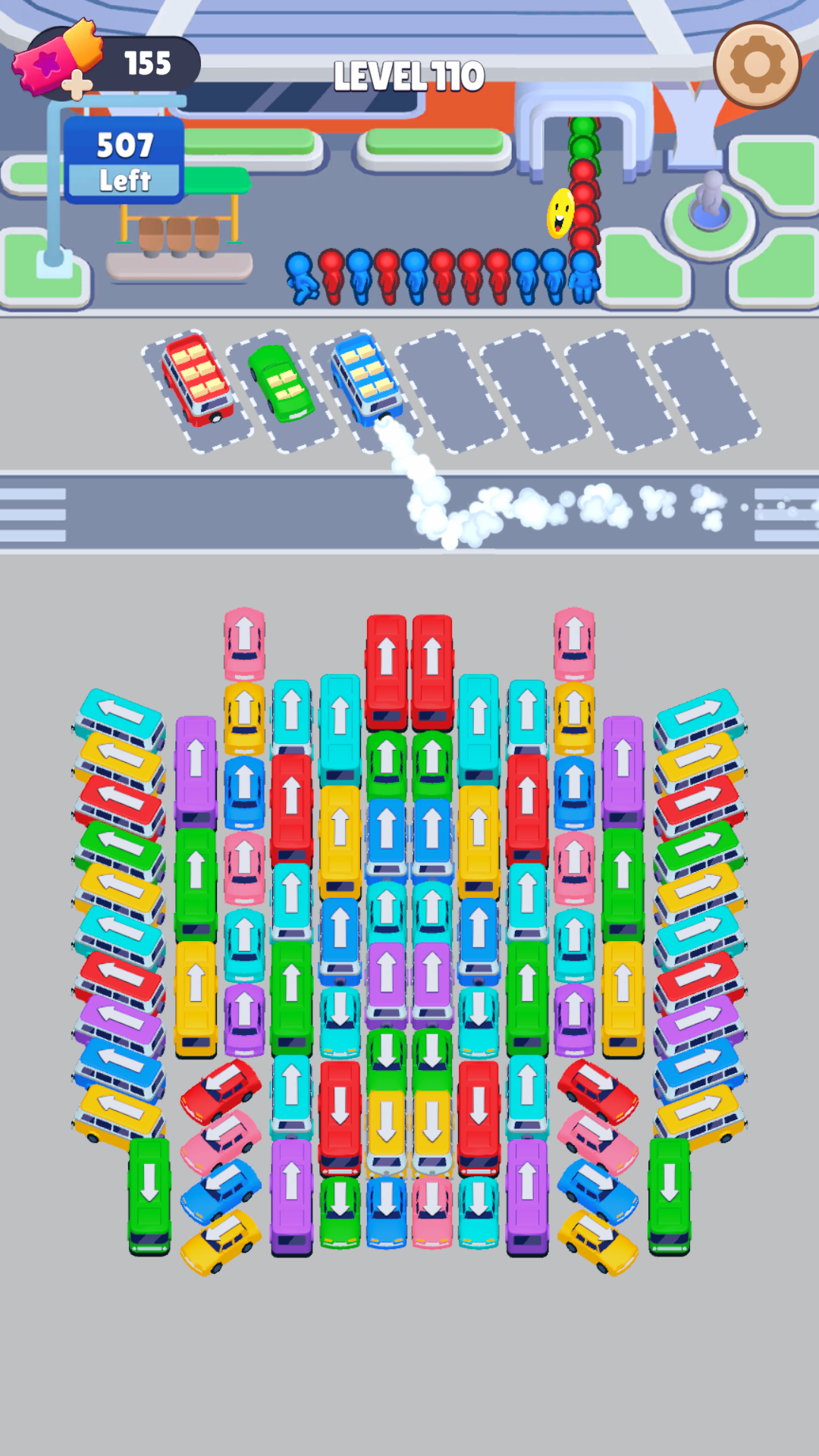Tap the green bus pointing left
Screen dimensions: 819x1456
pyautogui.click(x=120, y=849)
